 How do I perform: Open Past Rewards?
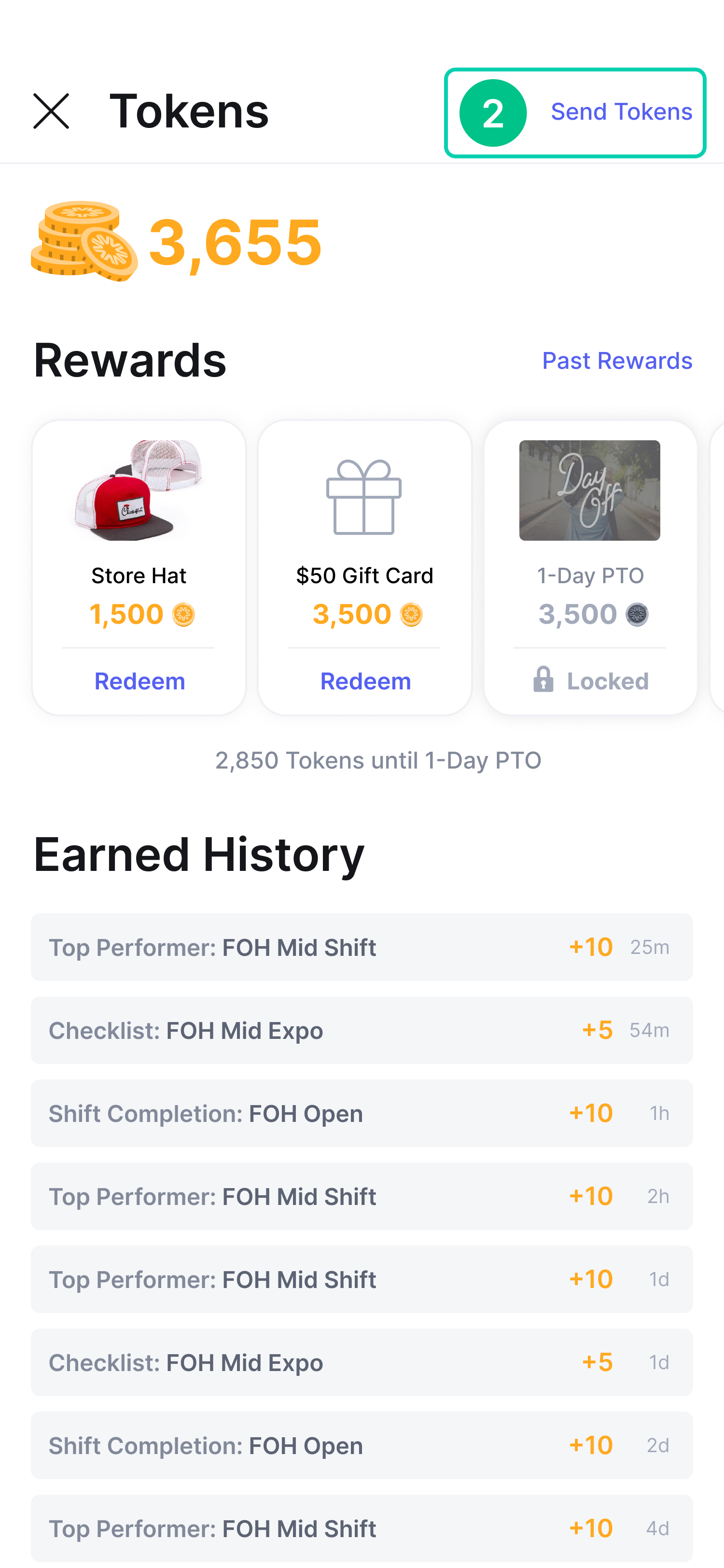617,360
